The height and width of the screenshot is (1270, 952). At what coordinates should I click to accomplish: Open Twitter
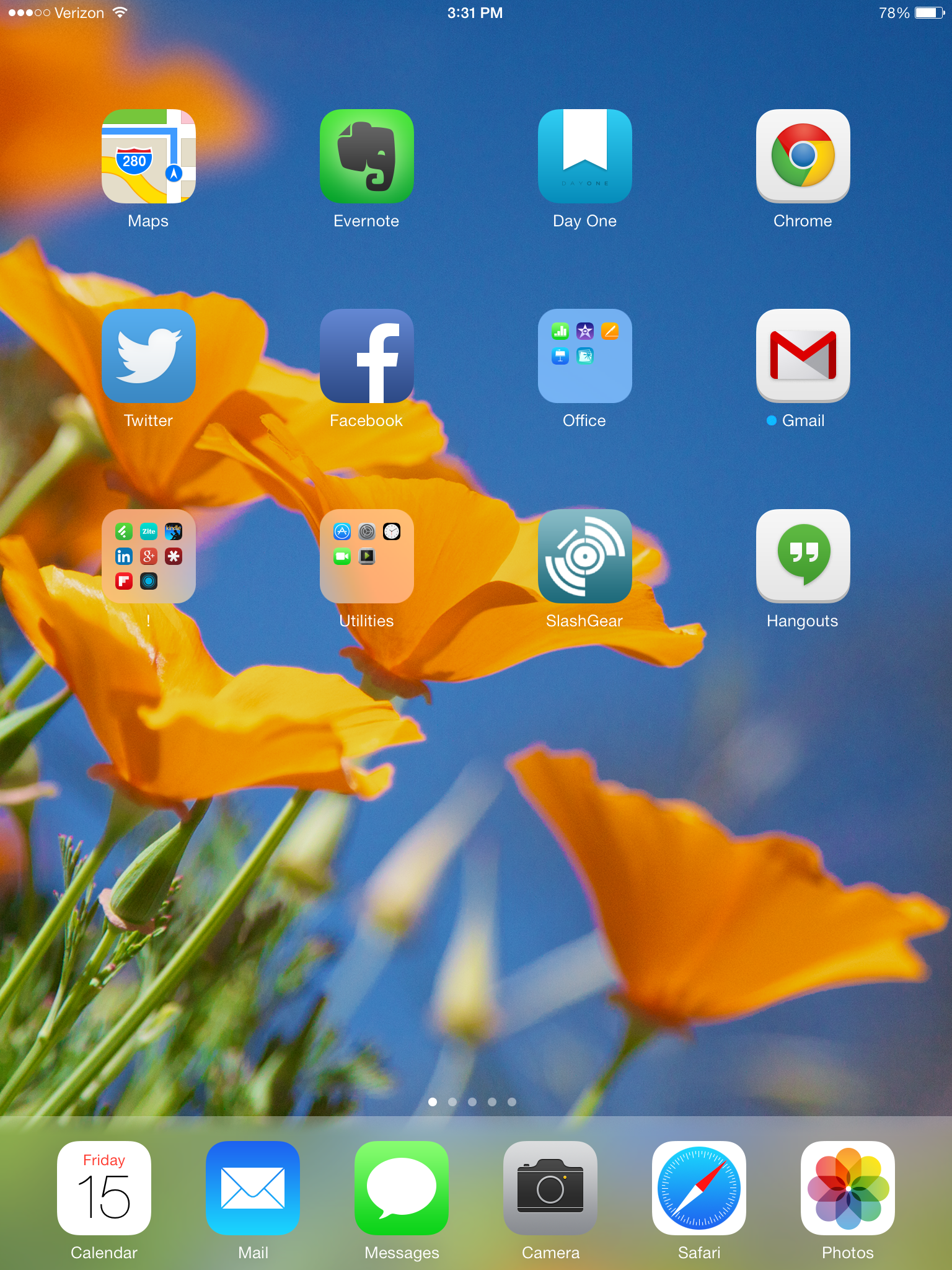(x=149, y=356)
